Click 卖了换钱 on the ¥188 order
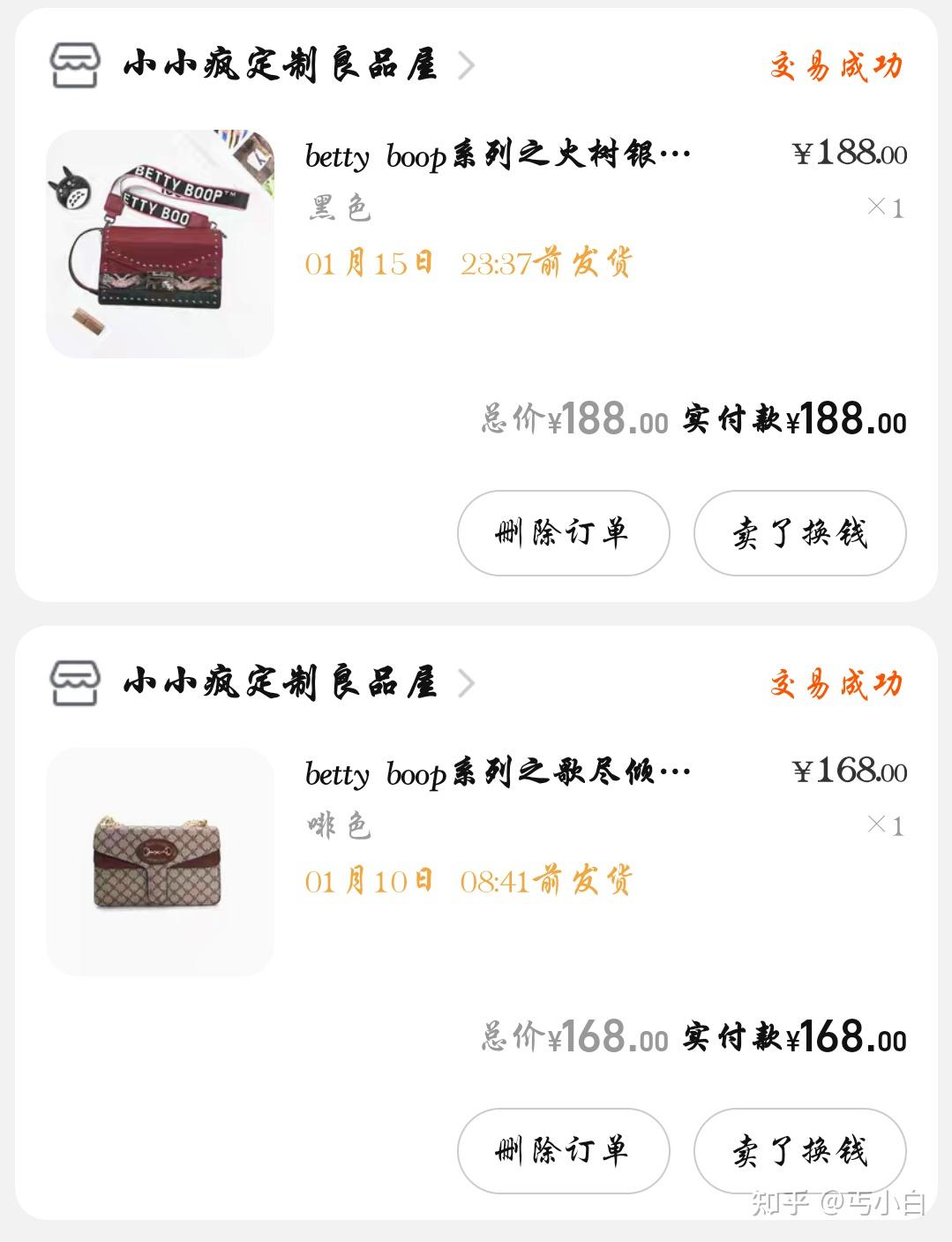952x1242 pixels. coord(798,534)
